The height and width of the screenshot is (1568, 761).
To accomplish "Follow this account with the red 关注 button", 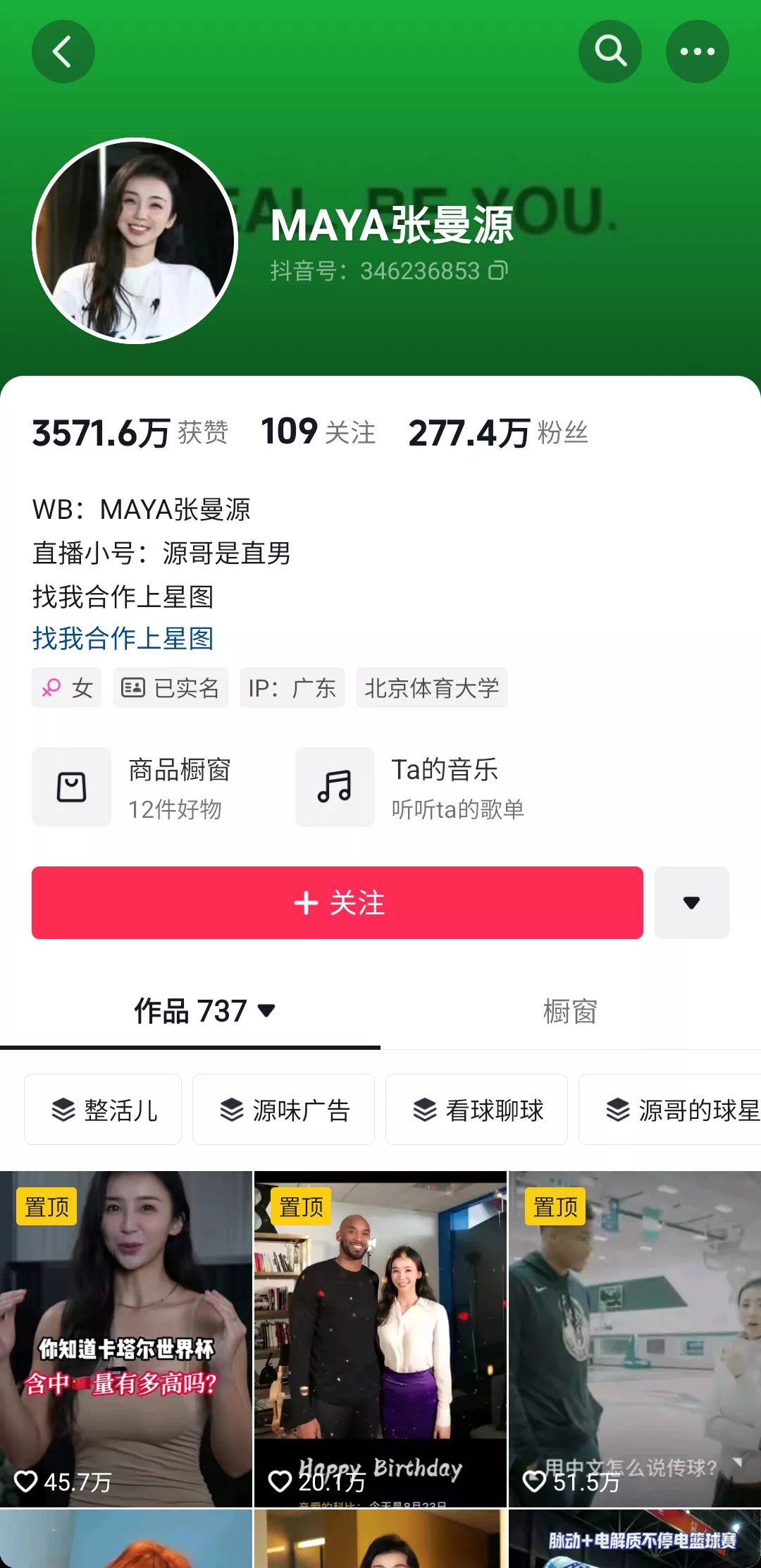I will [x=338, y=902].
